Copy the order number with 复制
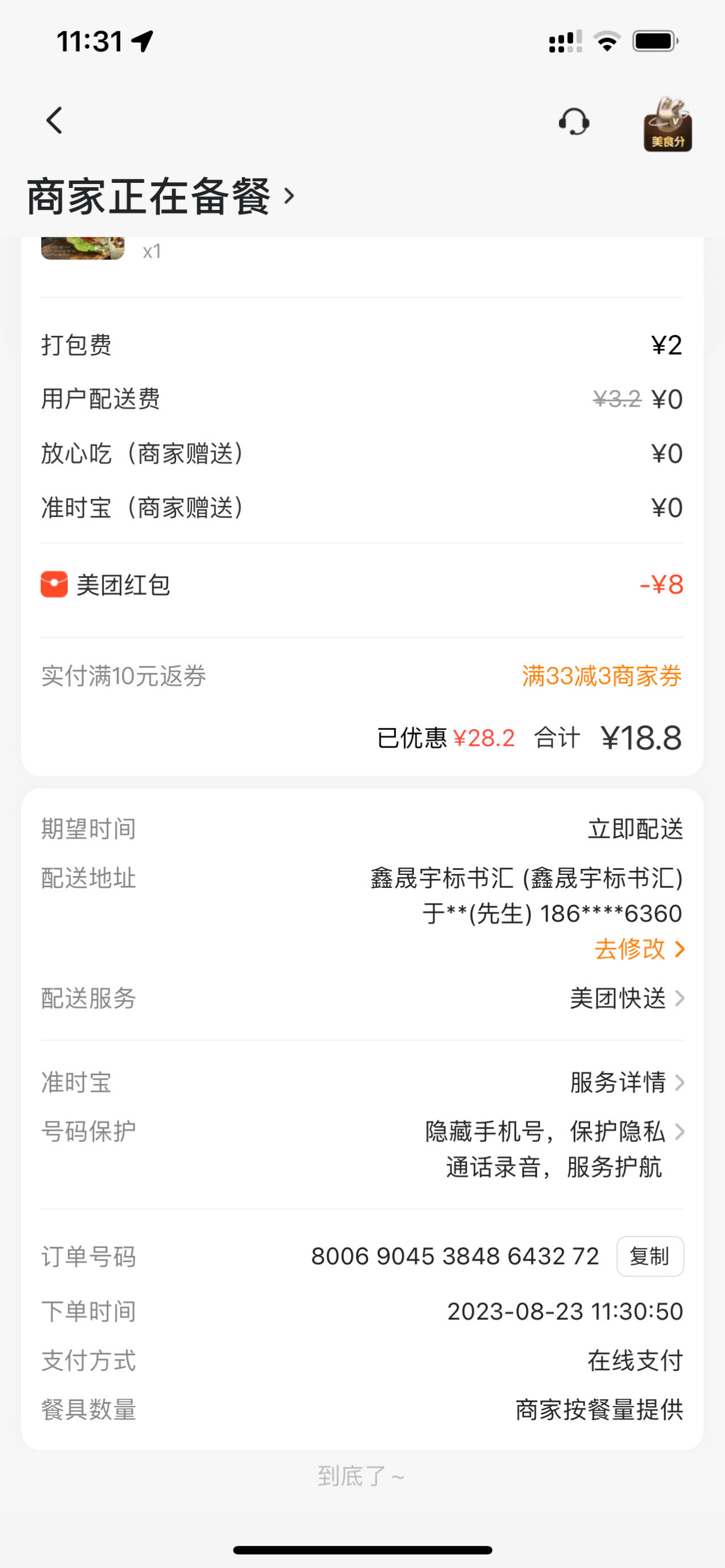Image resolution: width=725 pixels, height=1568 pixels. [650, 1257]
